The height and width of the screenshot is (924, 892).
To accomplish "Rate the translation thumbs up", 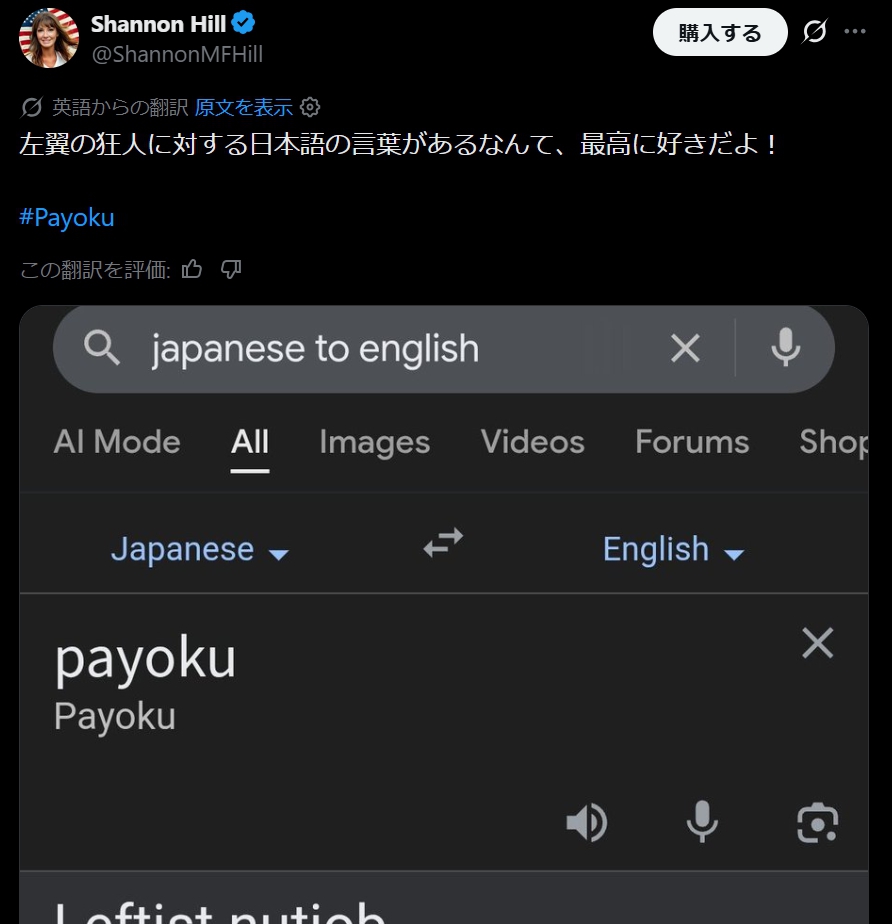I will pos(193,269).
